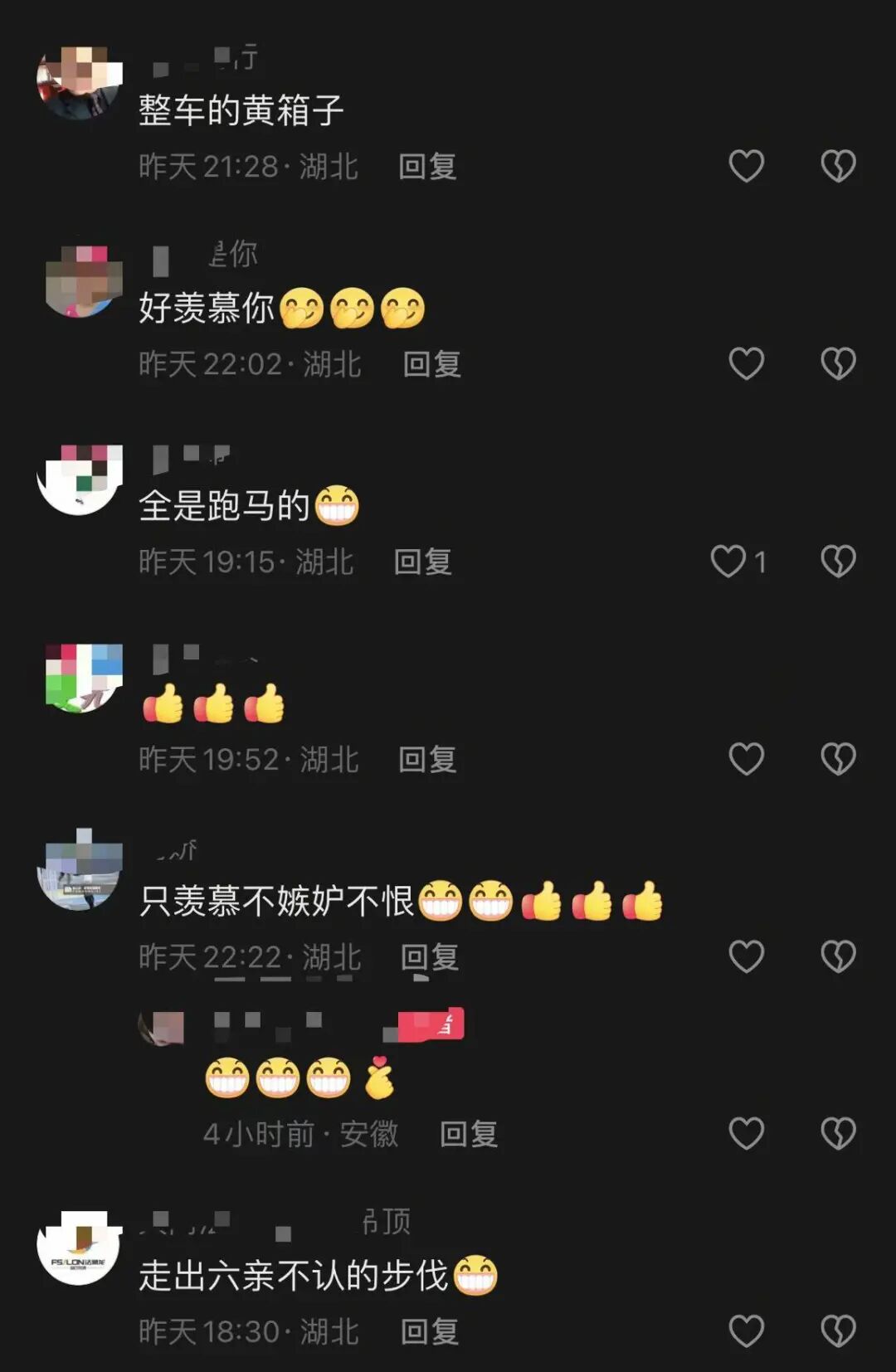Click the timestamp "昨天 22:02 · 湖北"

(249, 362)
